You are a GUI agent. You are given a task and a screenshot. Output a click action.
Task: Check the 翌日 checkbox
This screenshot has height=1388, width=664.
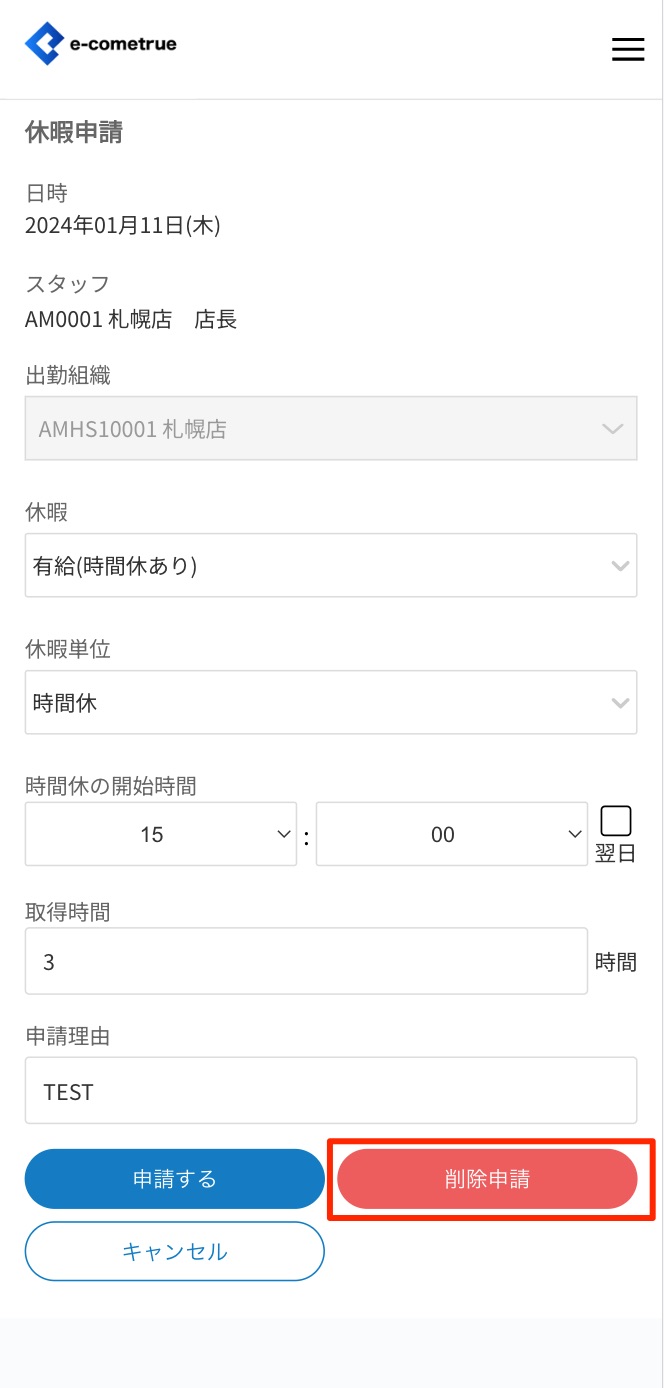tap(615, 821)
